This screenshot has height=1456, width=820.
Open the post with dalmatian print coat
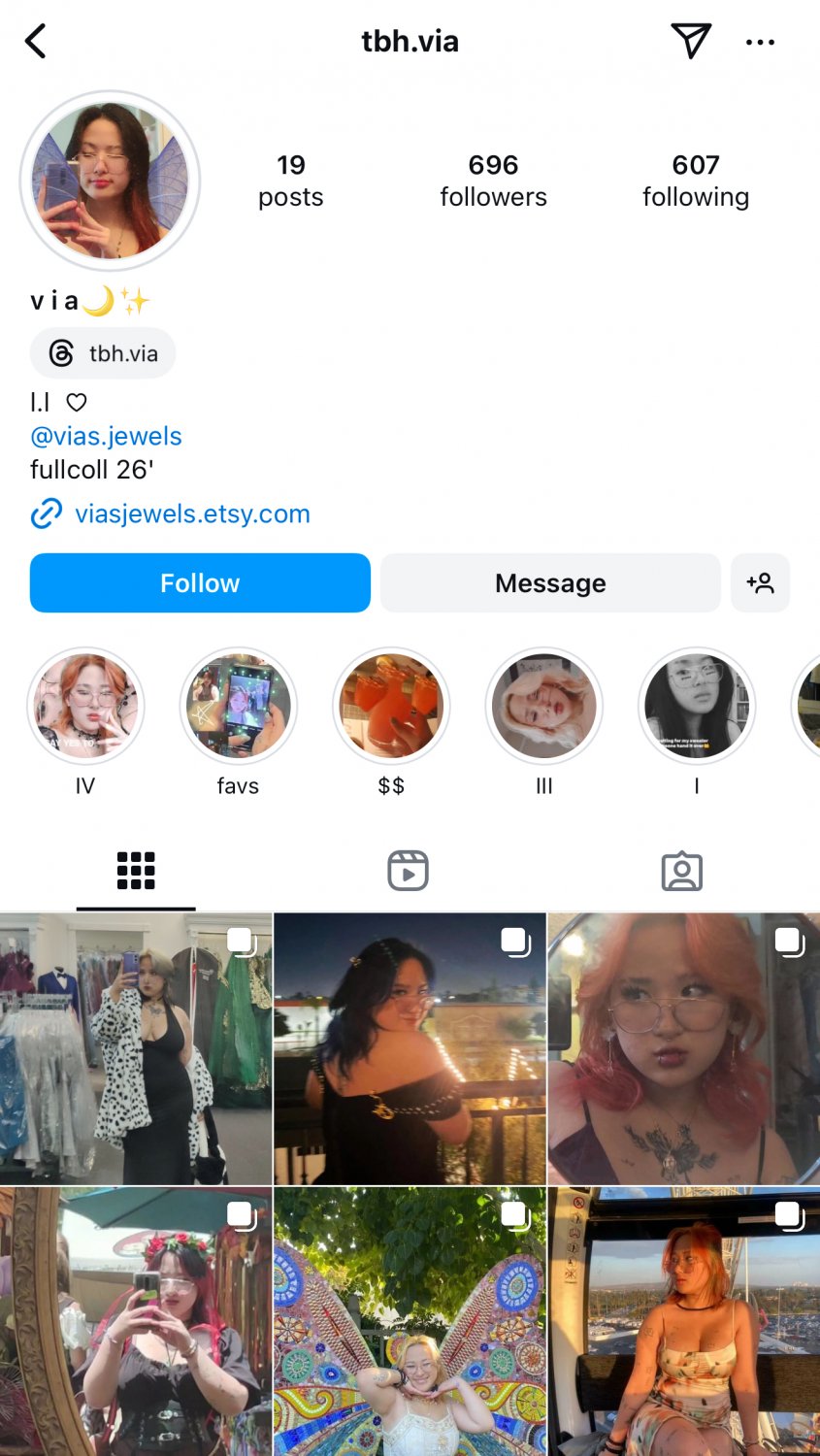point(136,1048)
